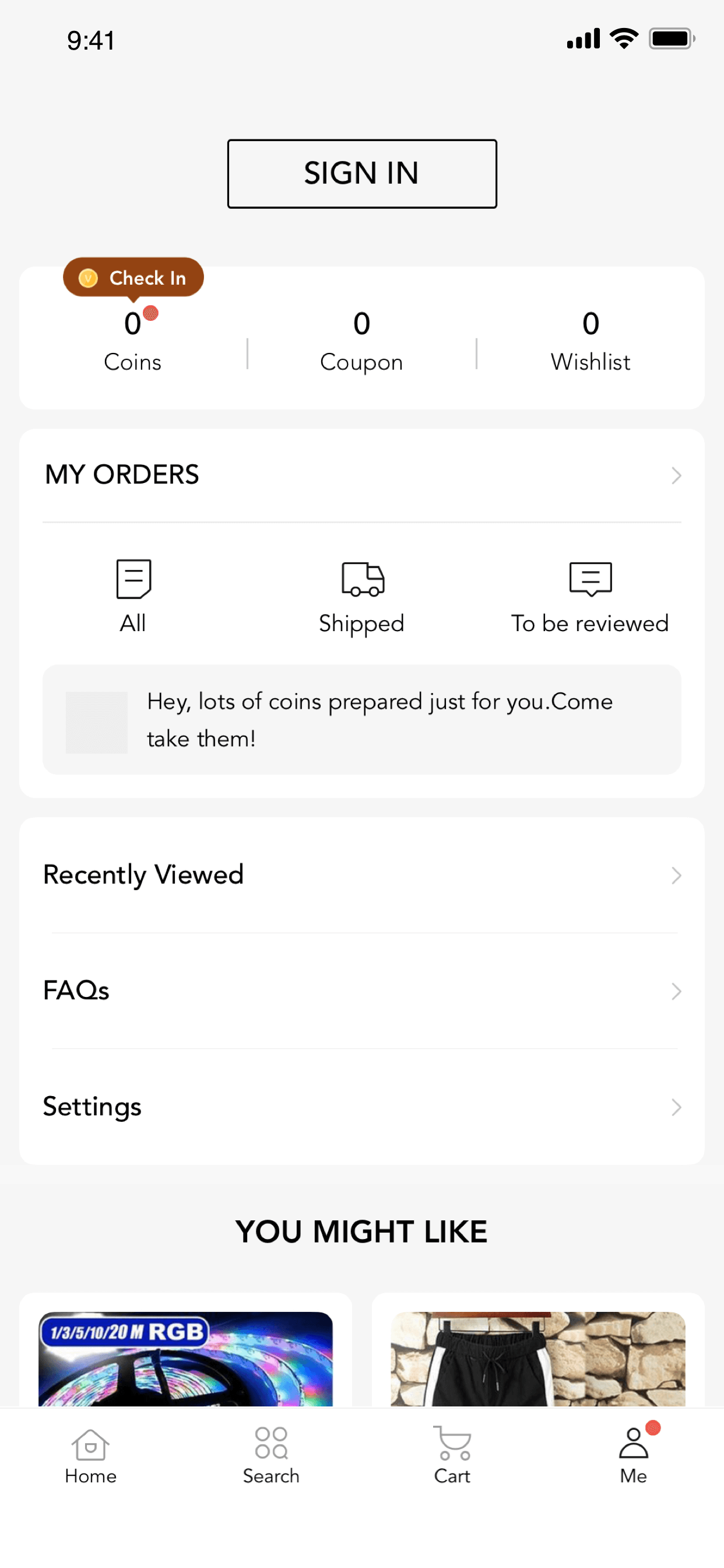724x1568 pixels.
Task: Go to Settings
Action: pyautogui.click(x=362, y=1107)
